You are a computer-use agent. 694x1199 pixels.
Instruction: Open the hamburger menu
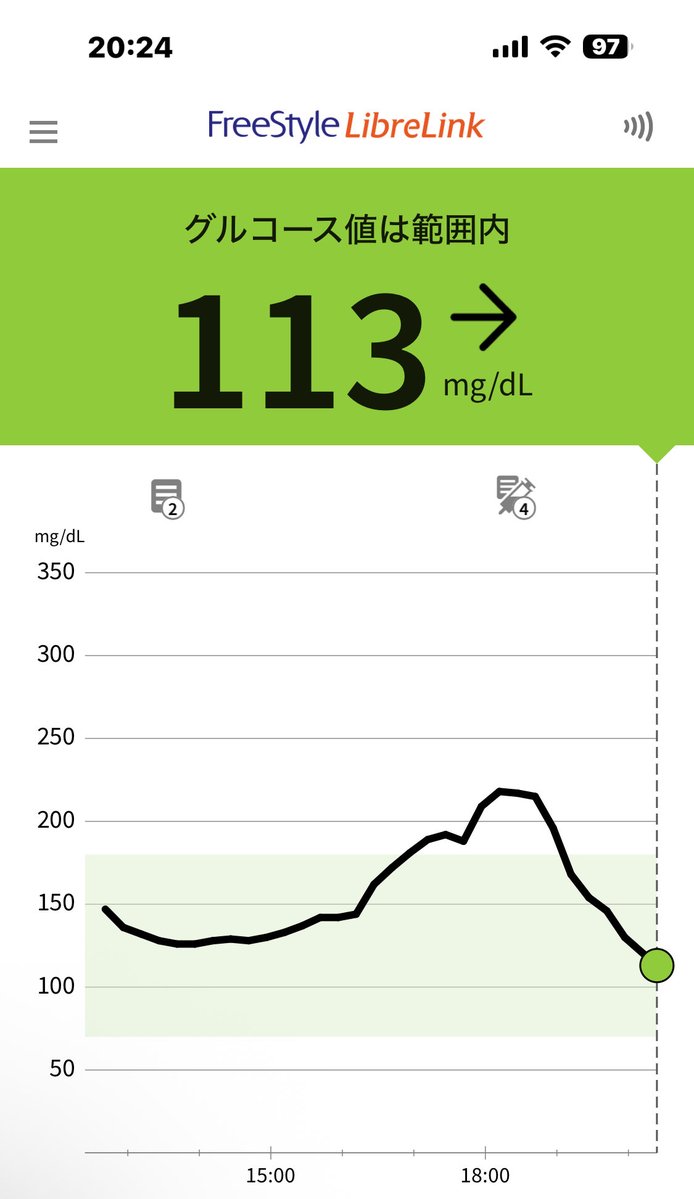(44, 132)
